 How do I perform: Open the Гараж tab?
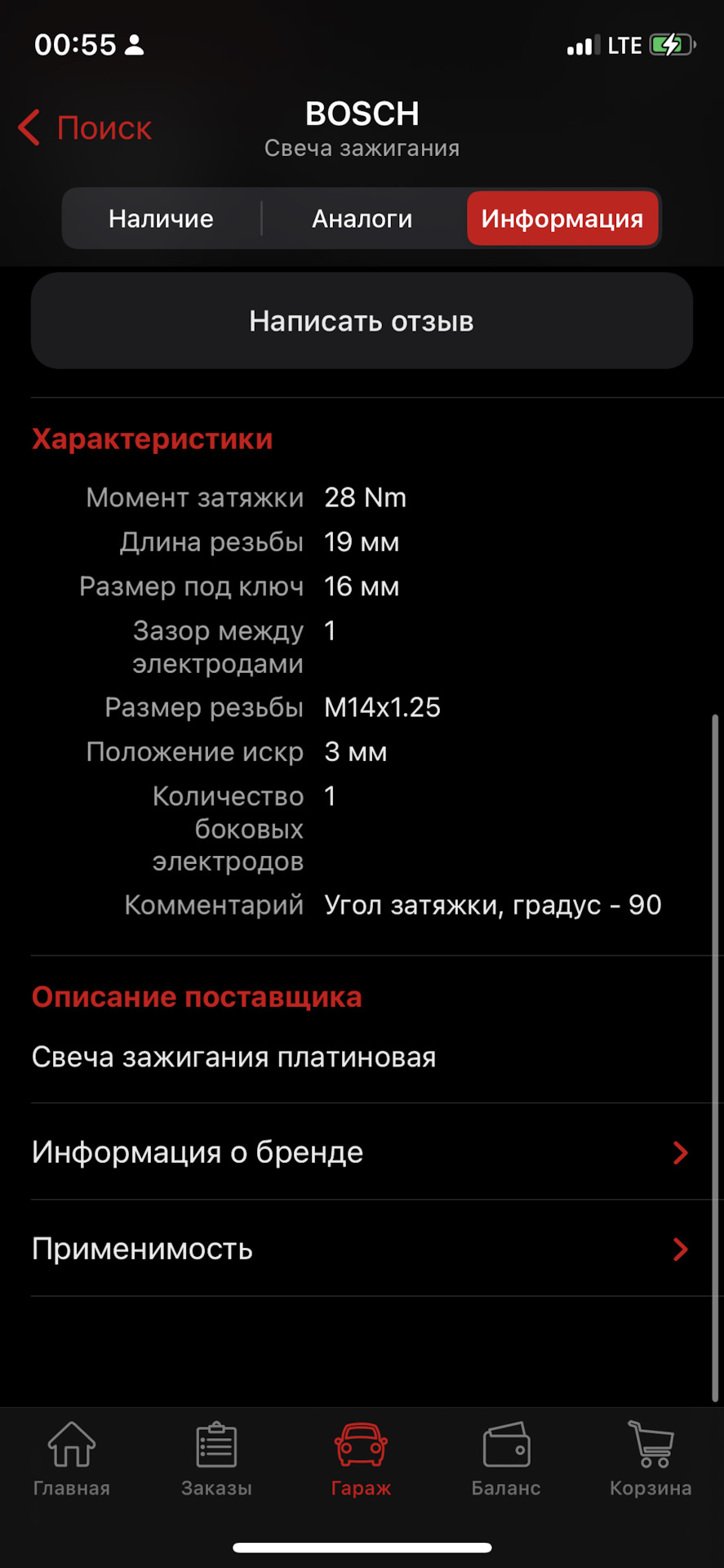tap(361, 1459)
